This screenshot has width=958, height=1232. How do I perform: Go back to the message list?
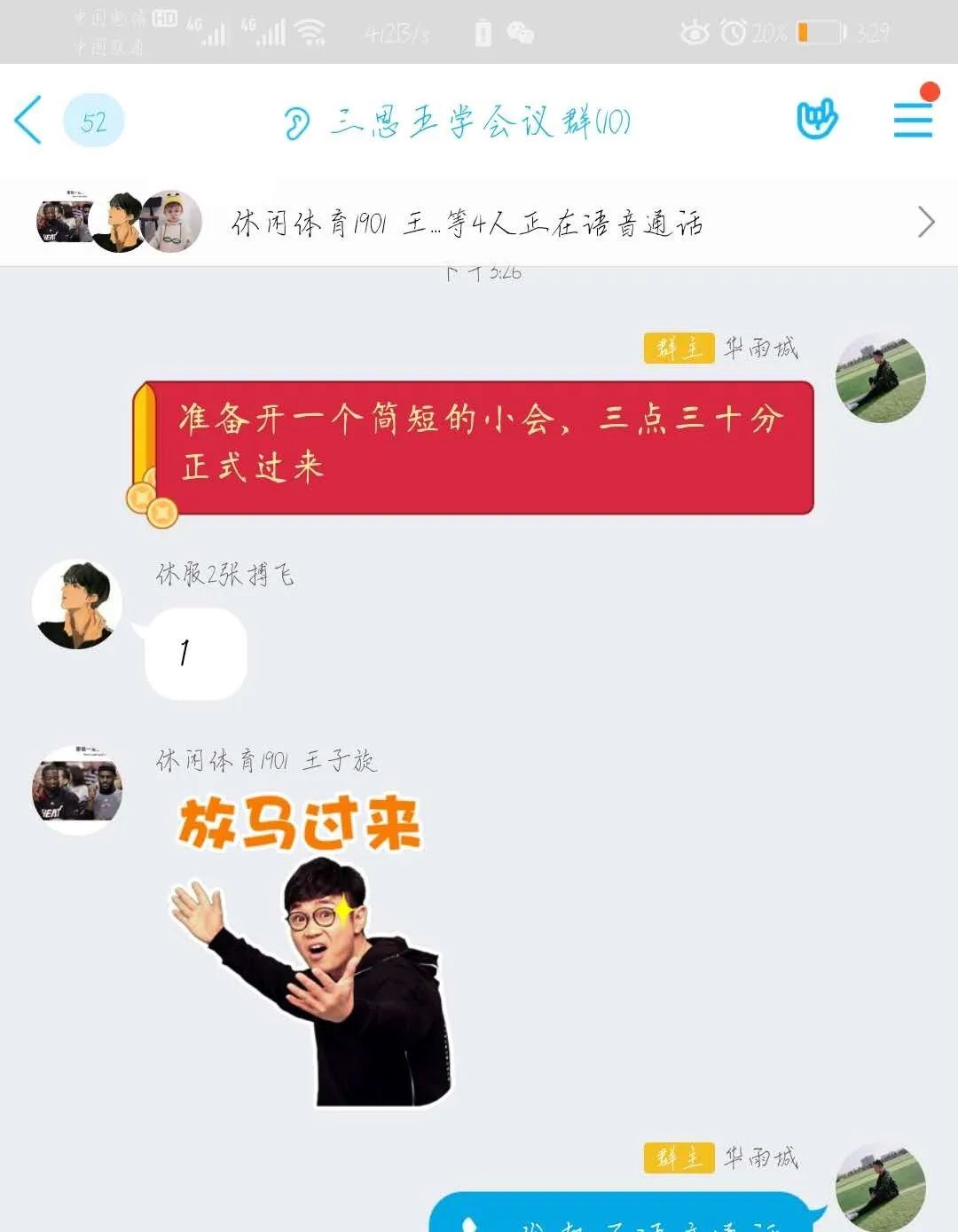click(28, 120)
